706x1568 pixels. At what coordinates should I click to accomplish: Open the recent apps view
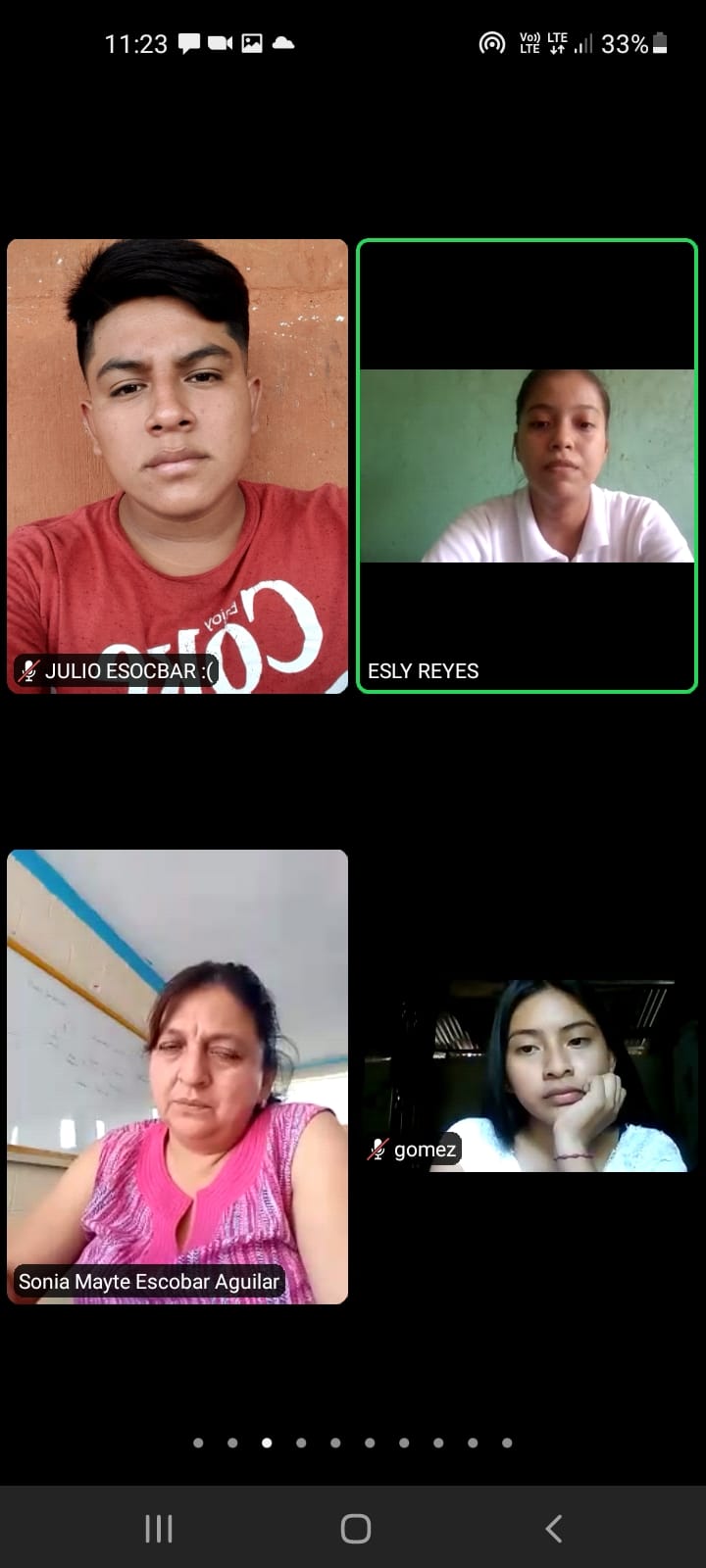click(158, 1528)
